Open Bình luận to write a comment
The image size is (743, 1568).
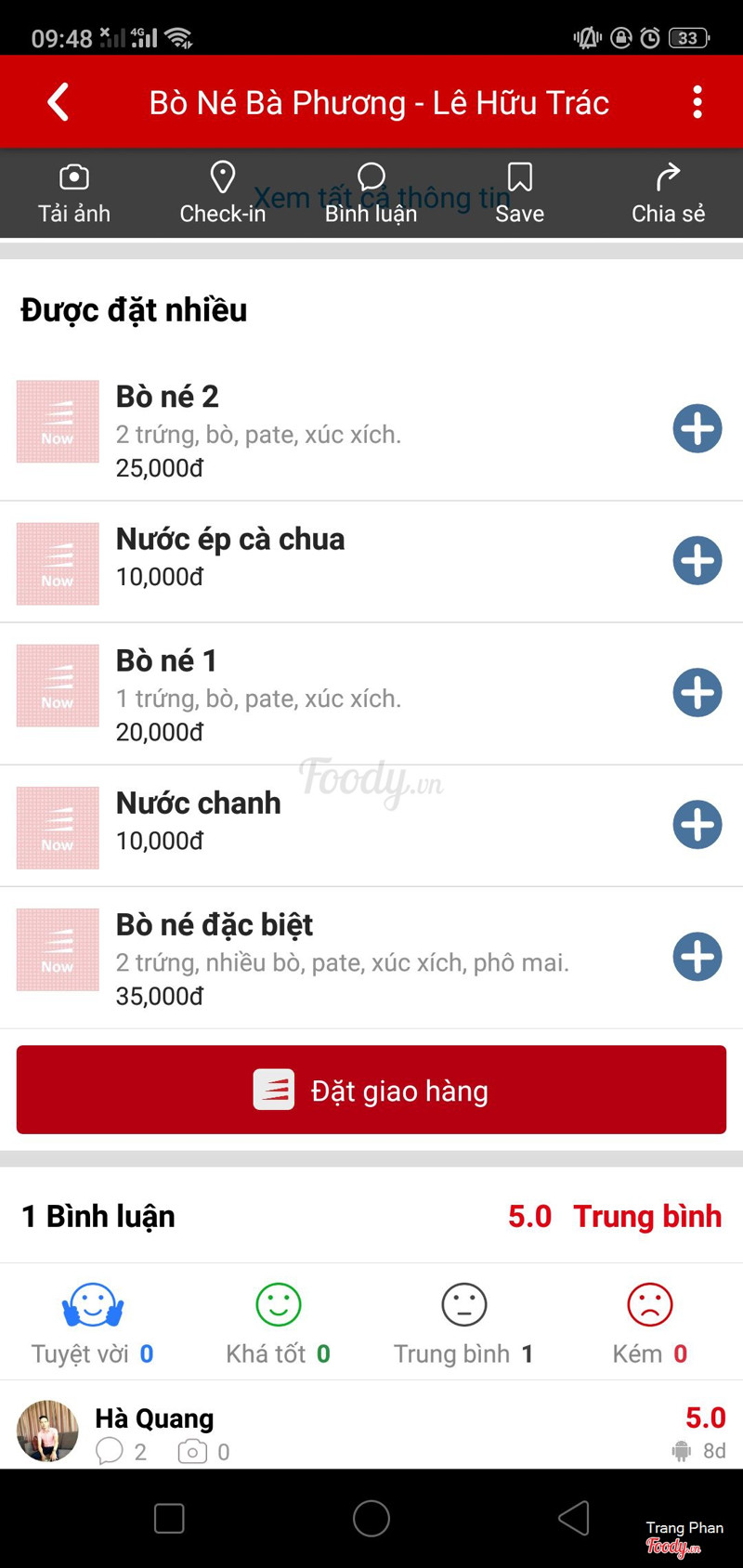coord(371,193)
